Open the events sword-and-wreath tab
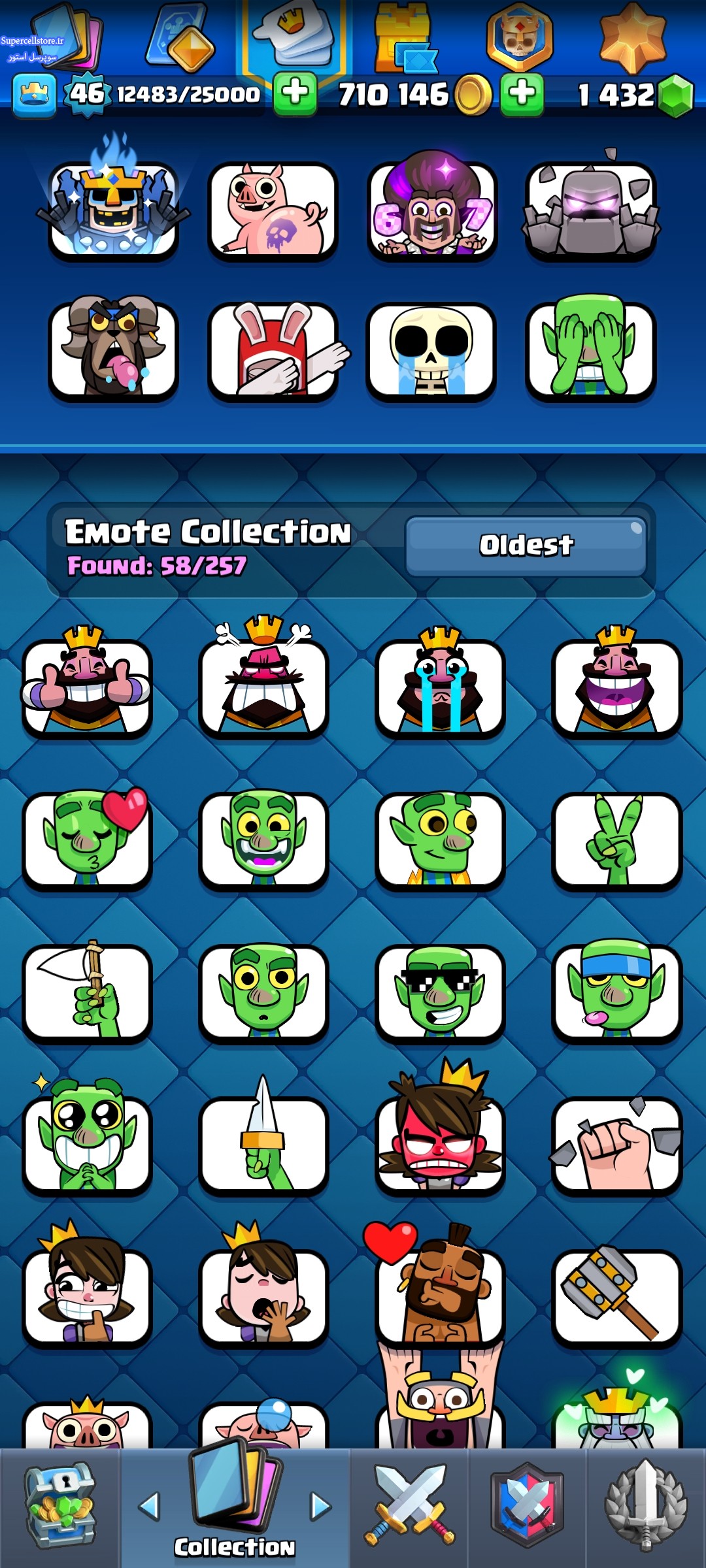Viewport: 706px width, 1568px height. pyautogui.click(x=646, y=1506)
